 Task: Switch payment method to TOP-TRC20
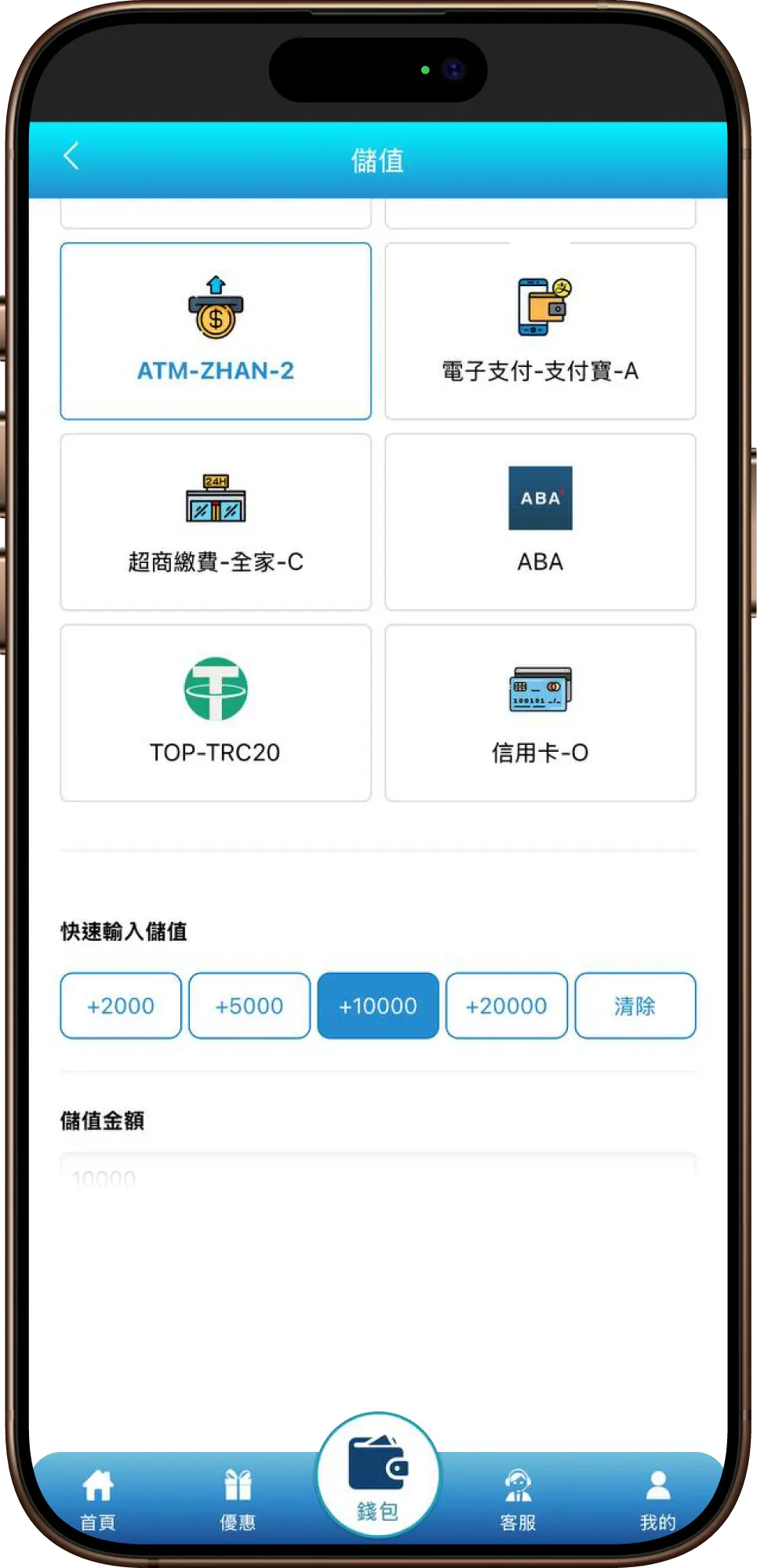[215, 712]
